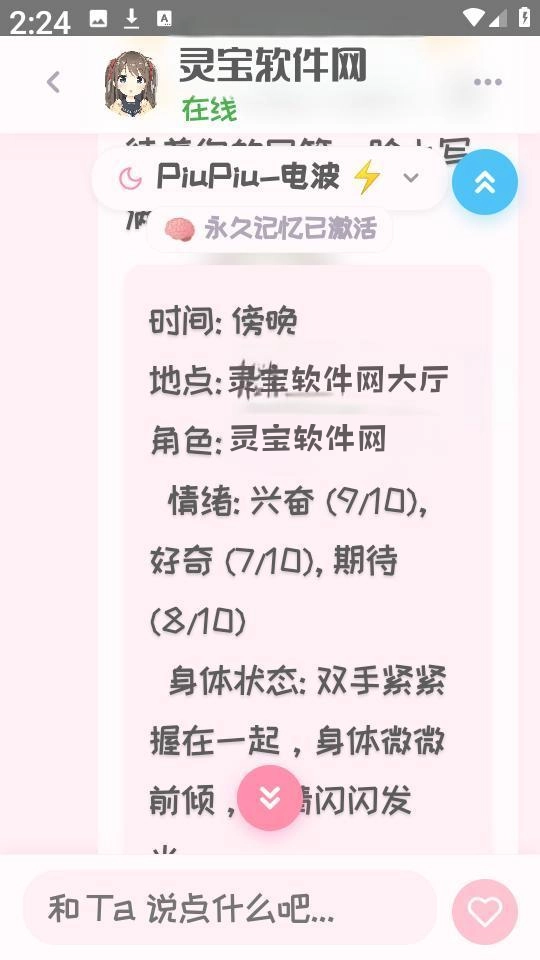Jump to top with blue double-arrow button

(x=485, y=182)
